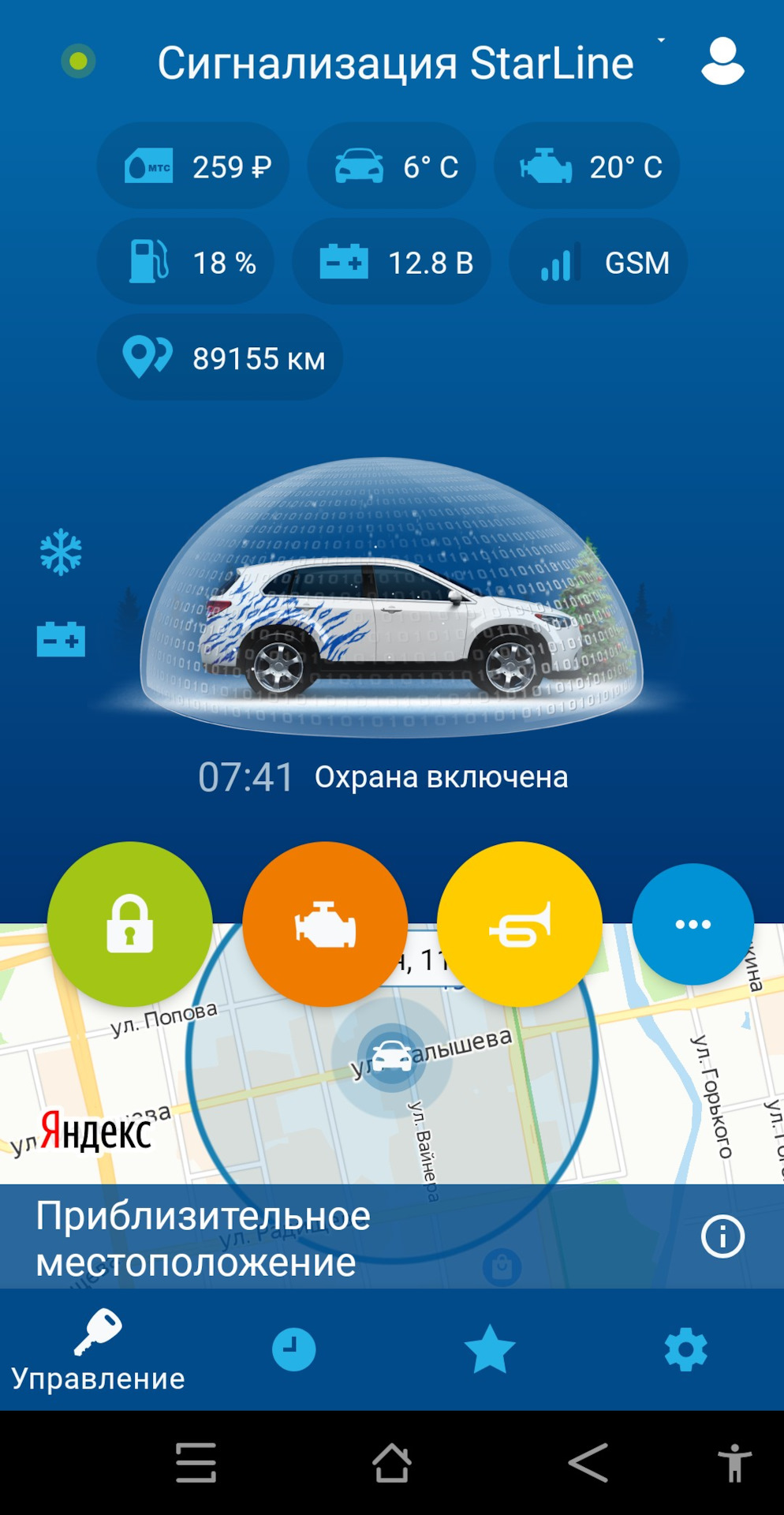Tap the 89155 км mileage chip
The image size is (784, 1515).
(220, 358)
